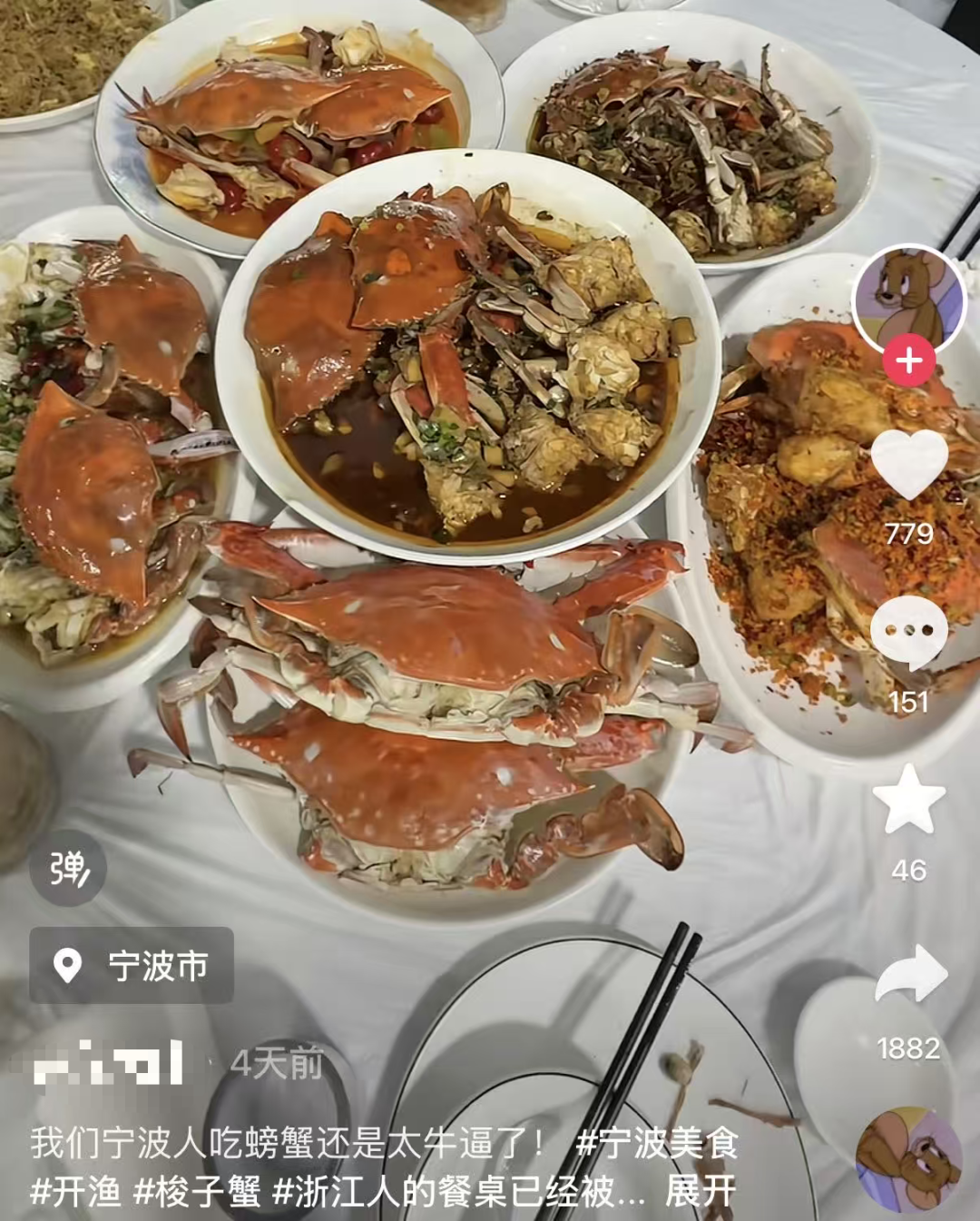Open the comments with 151 replies
The width and height of the screenshot is (980, 1221).
pos(909,634)
